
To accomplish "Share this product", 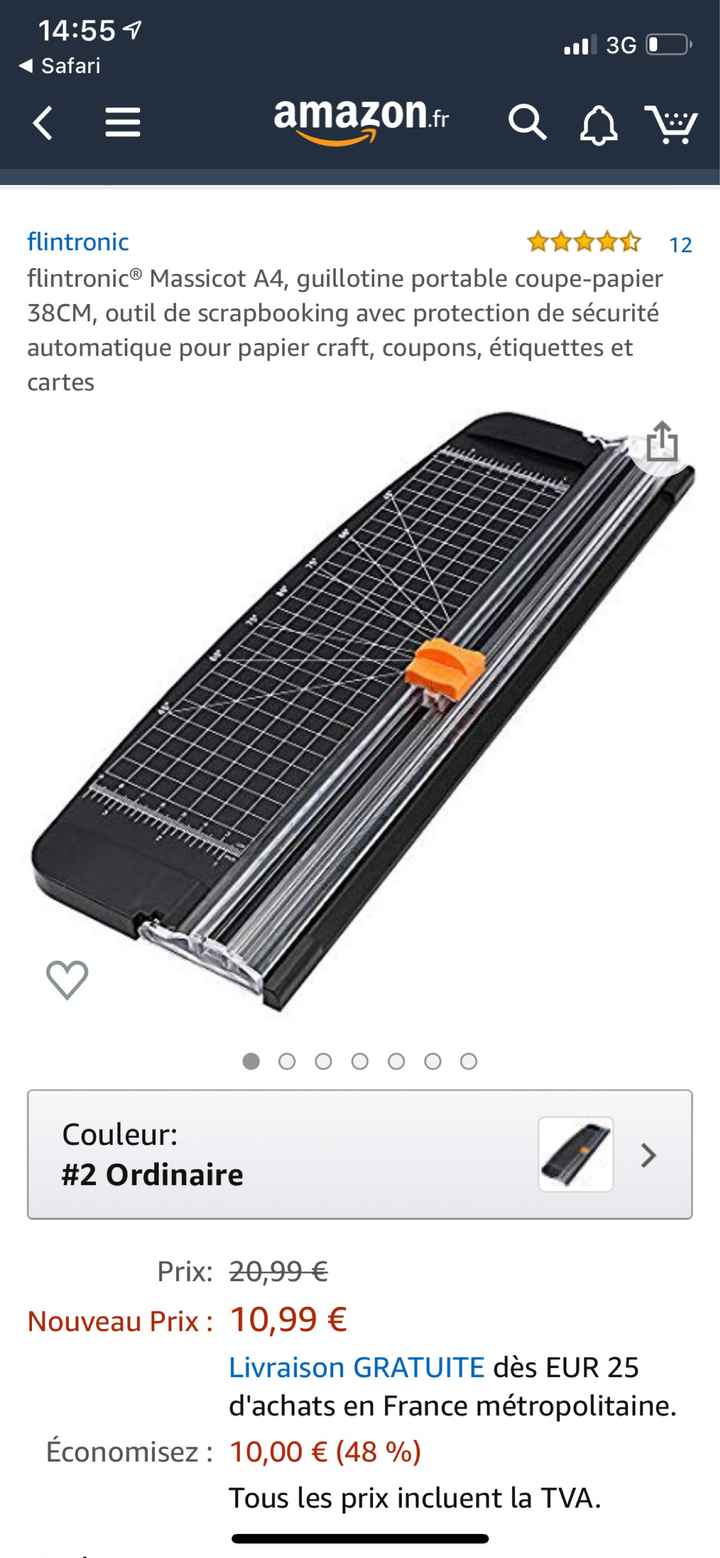I will 662,442.
